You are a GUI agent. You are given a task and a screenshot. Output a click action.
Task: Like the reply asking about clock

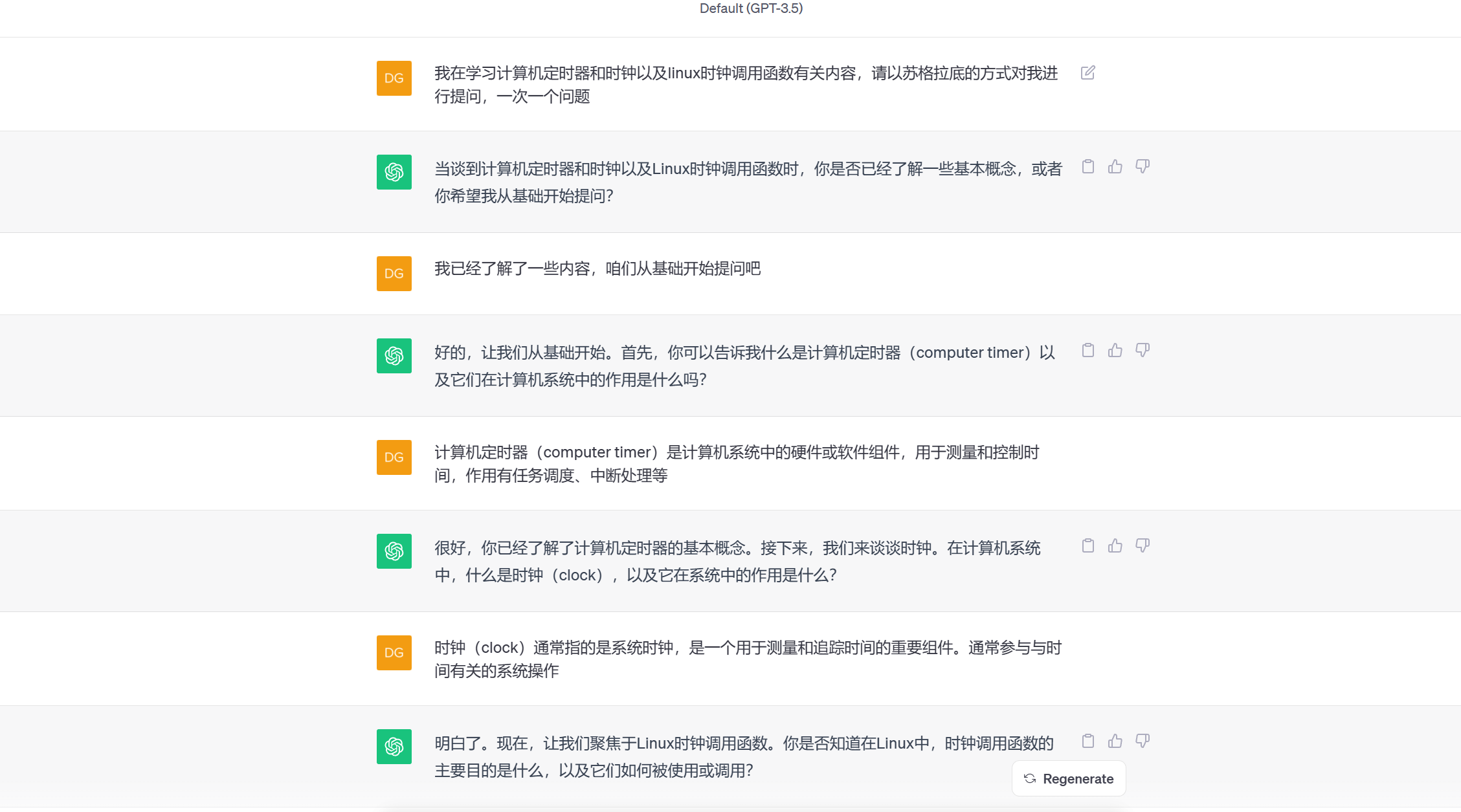click(x=1115, y=546)
